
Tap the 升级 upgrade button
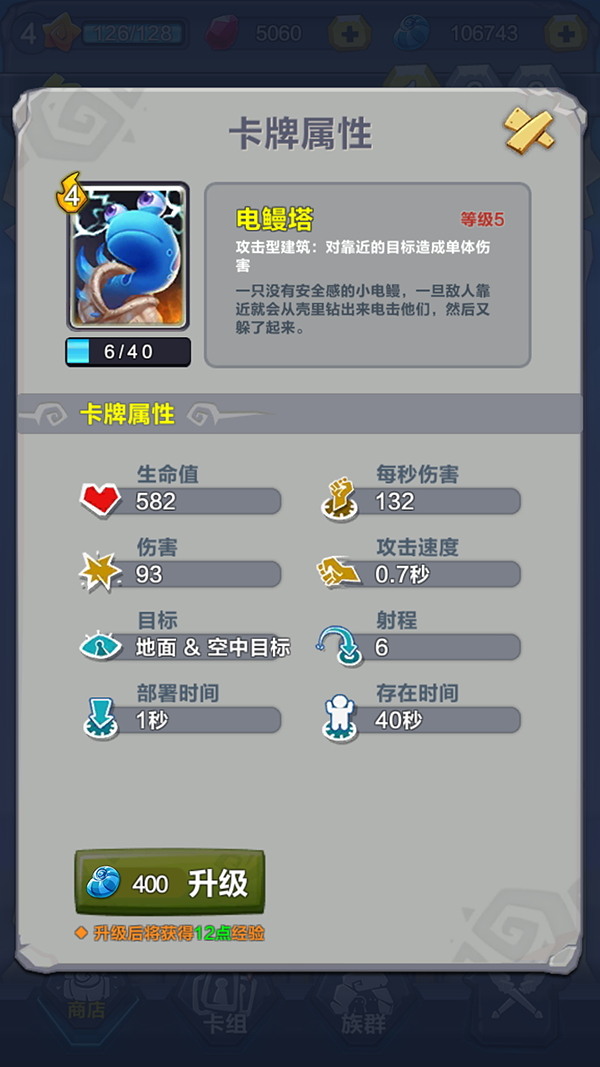tap(170, 883)
